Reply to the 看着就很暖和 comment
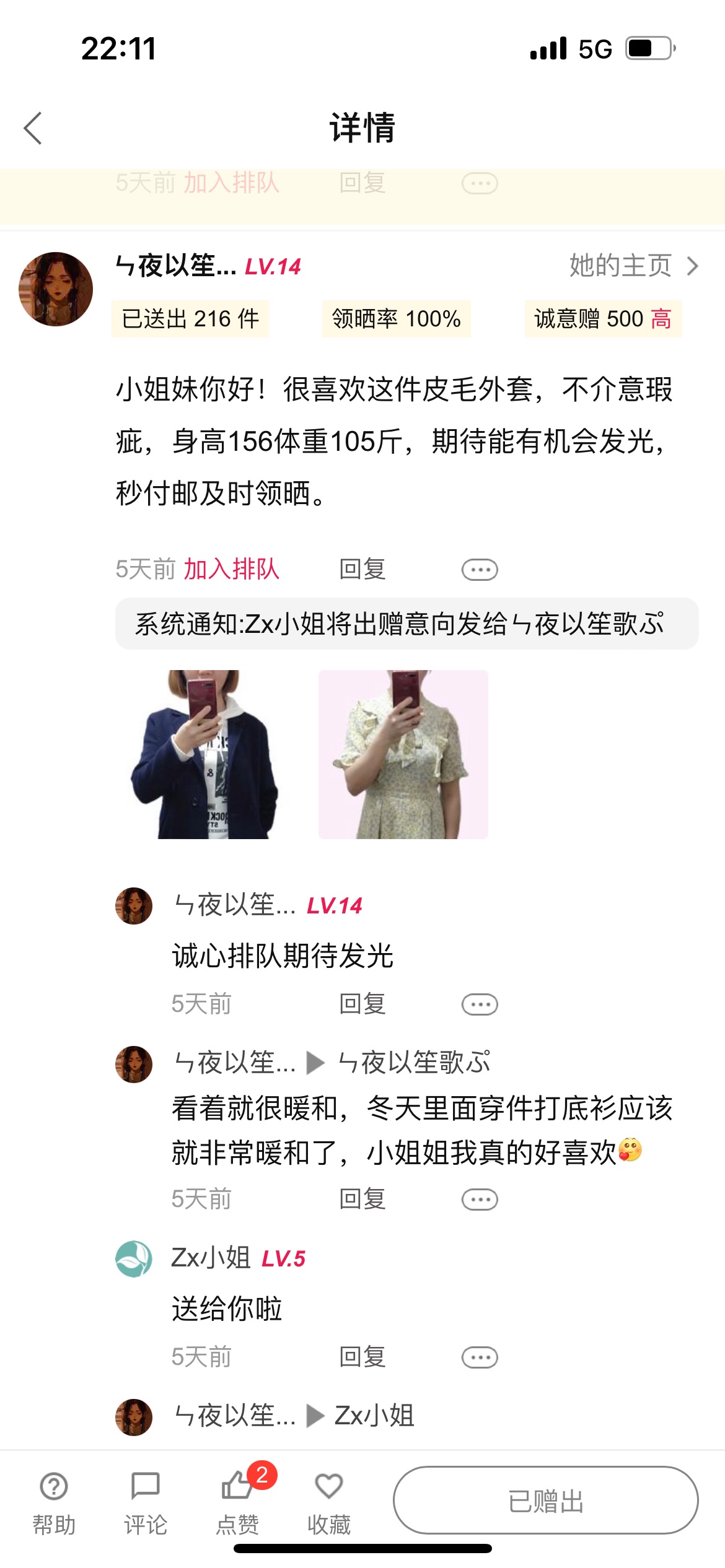The image size is (725, 1568). pyautogui.click(x=362, y=1199)
